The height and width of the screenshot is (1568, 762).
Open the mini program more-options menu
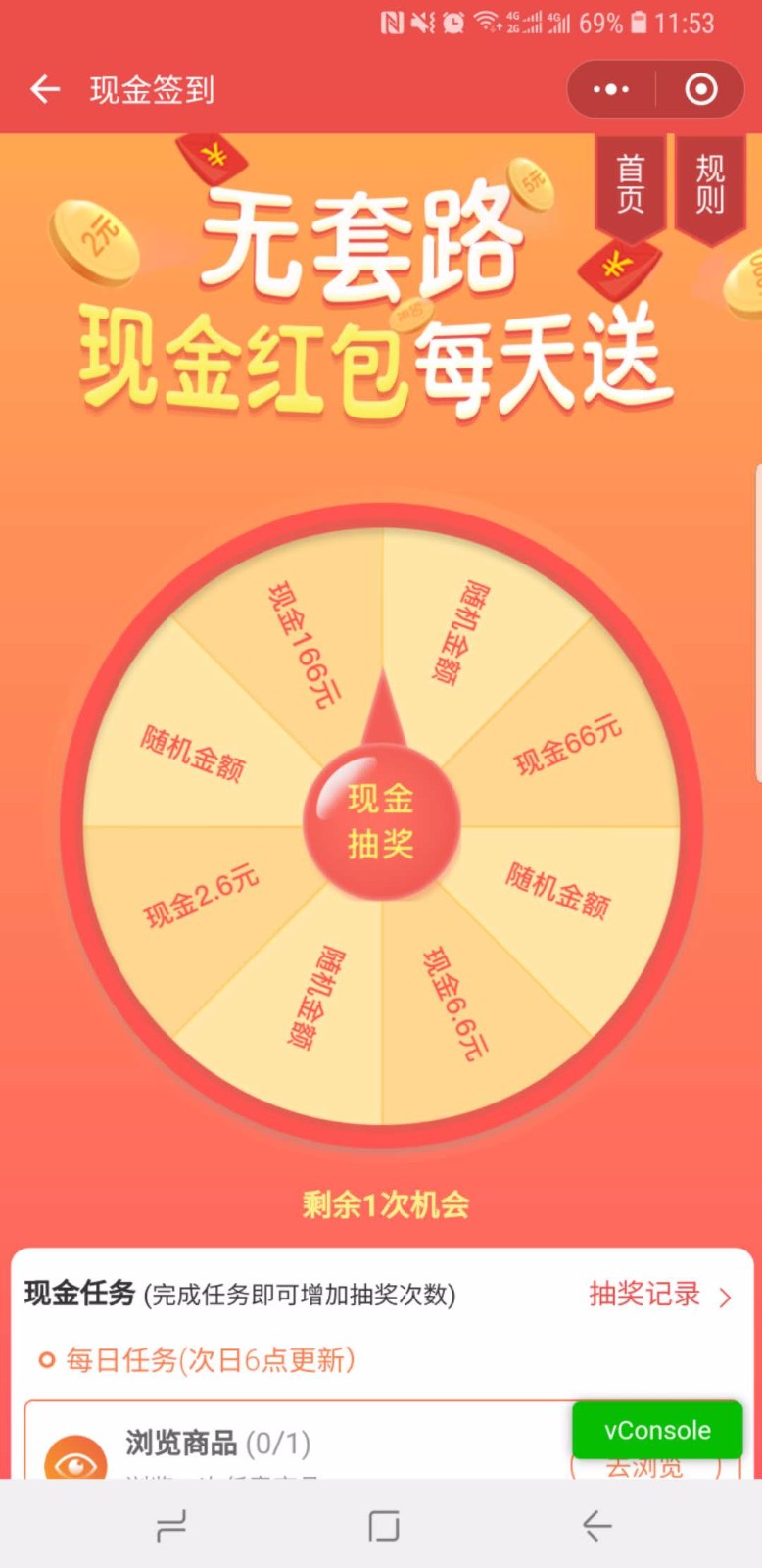coord(611,90)
